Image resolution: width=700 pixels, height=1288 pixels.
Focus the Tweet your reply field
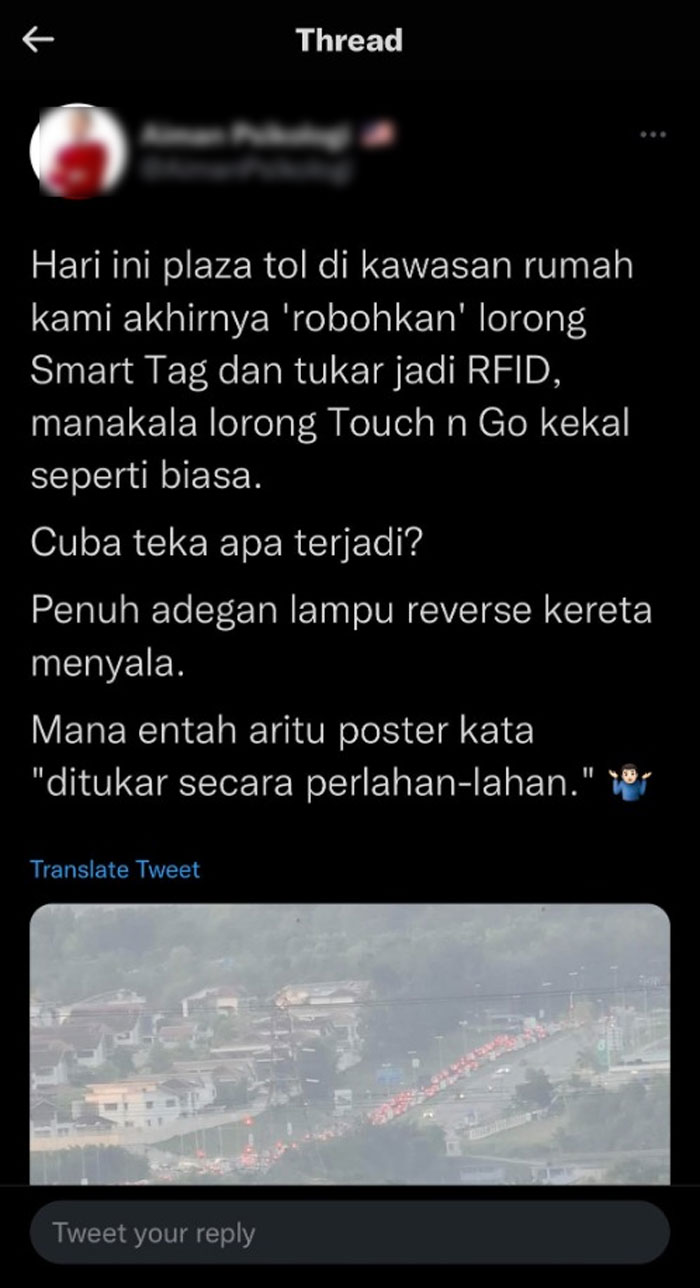[x=350, y=1233]
